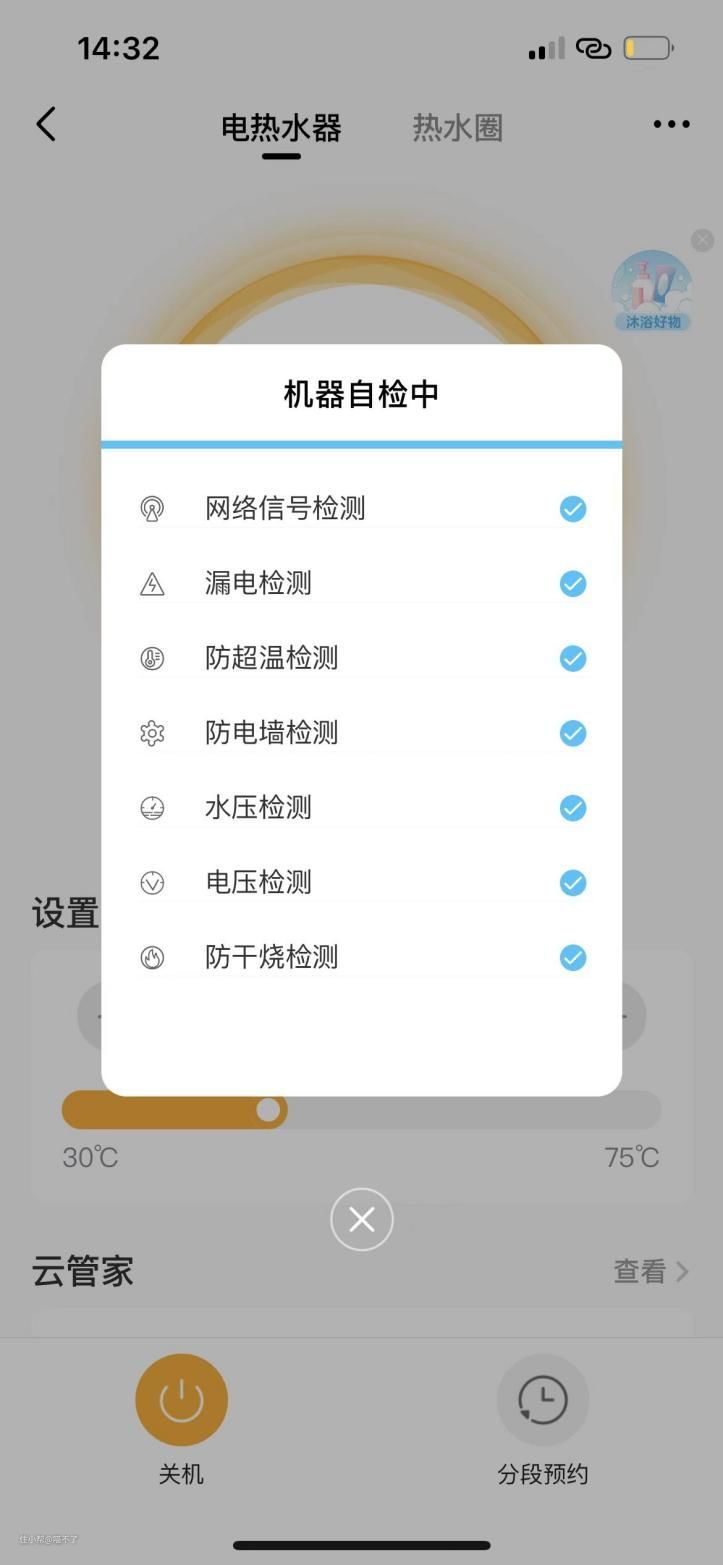Switch to the 热水圈 tab
723x1565 pixels.
point(457,128)
